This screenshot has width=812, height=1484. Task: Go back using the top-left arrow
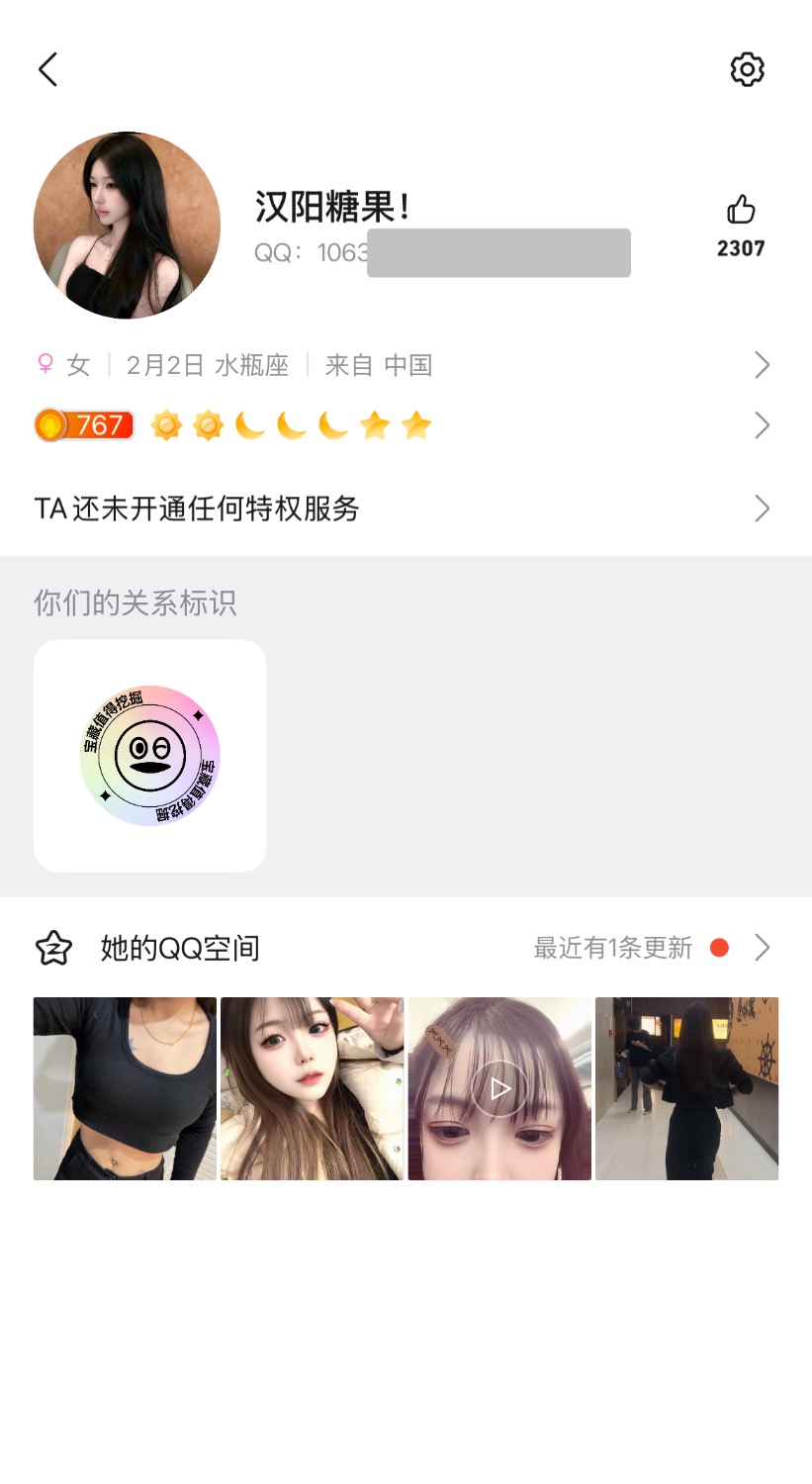point(47,69)
